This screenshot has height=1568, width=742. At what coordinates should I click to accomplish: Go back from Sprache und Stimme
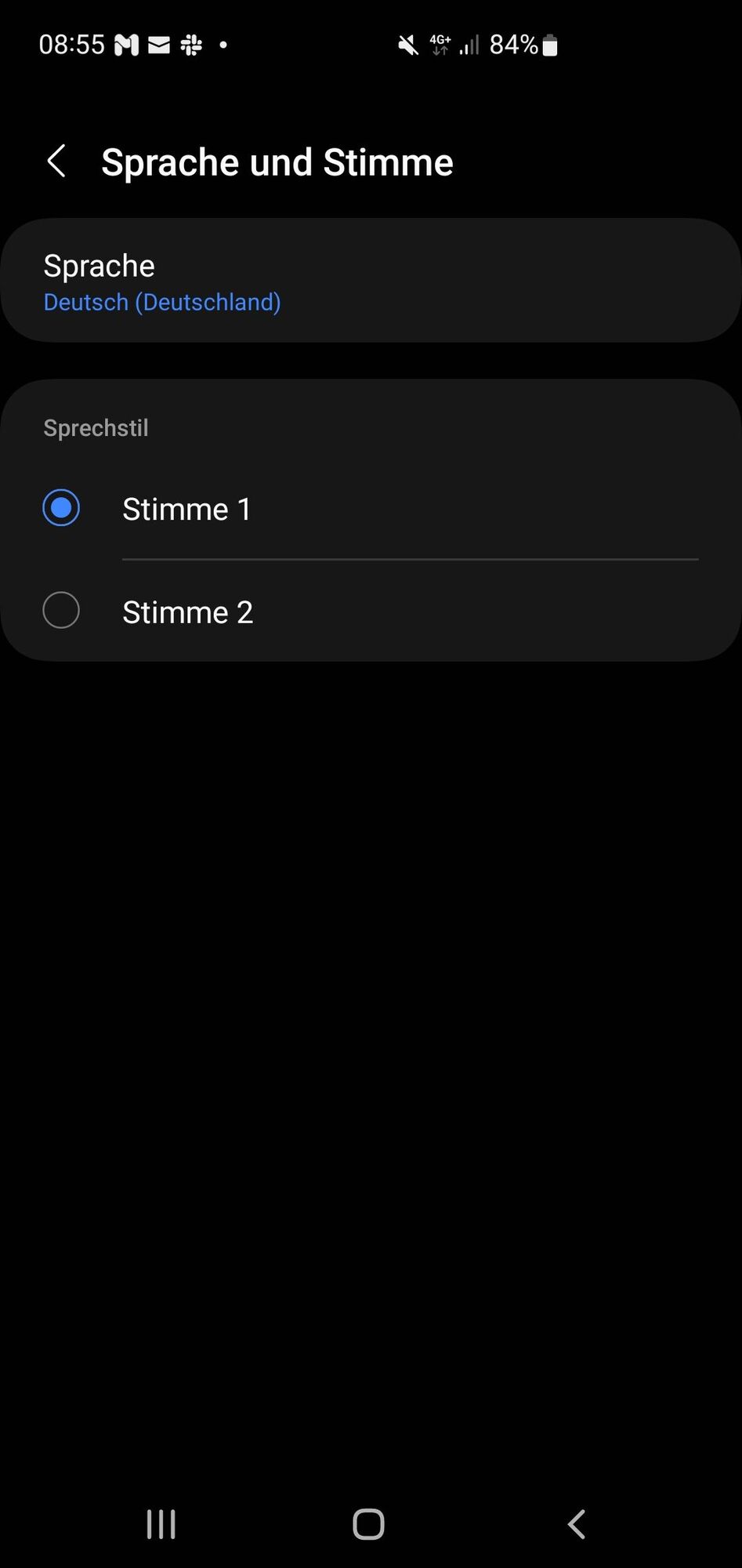pyautogui.click(x=56, y=162)
